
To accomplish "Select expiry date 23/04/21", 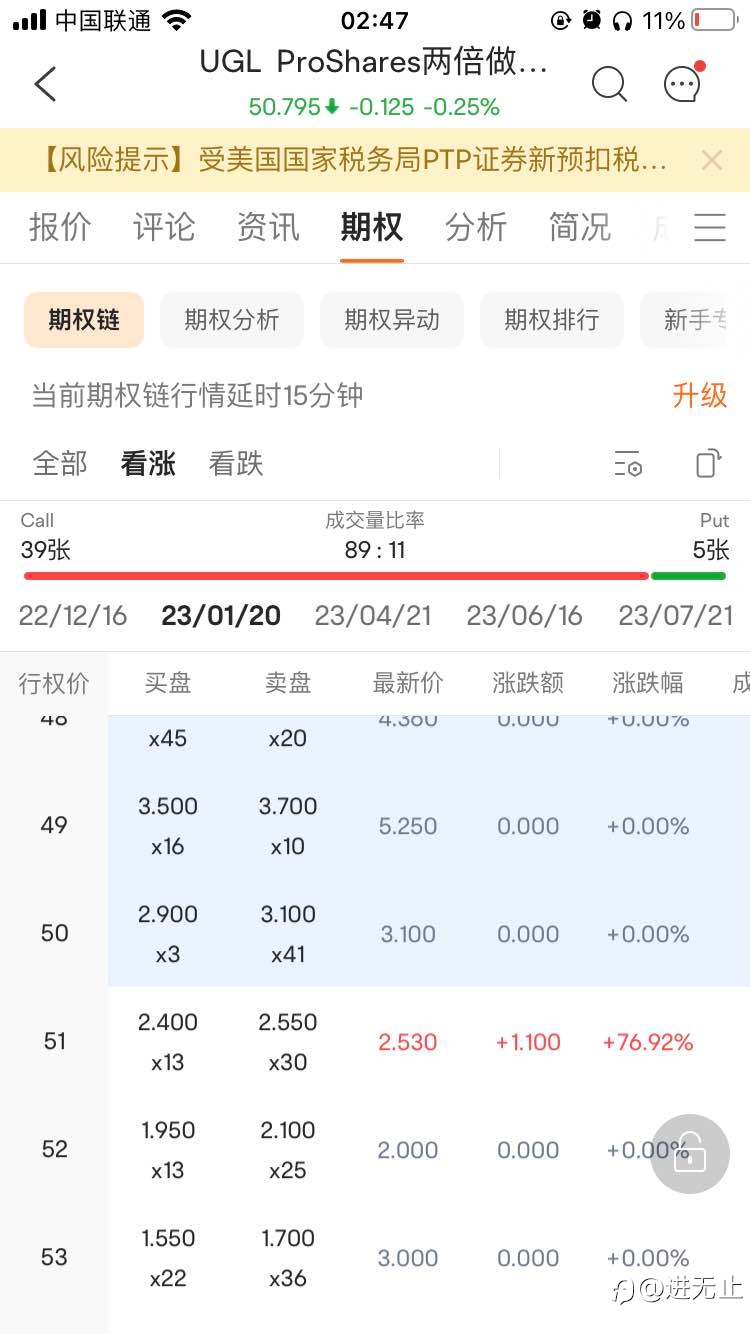I will click(x=373, y=615).
